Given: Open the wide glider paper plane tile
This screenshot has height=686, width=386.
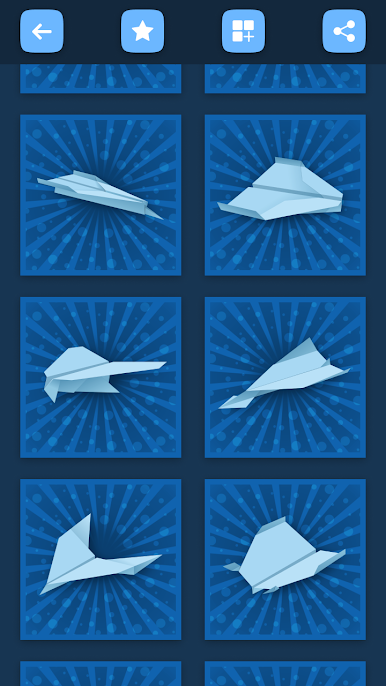Looking at the screenshot, I should click(x=285, y=195).
